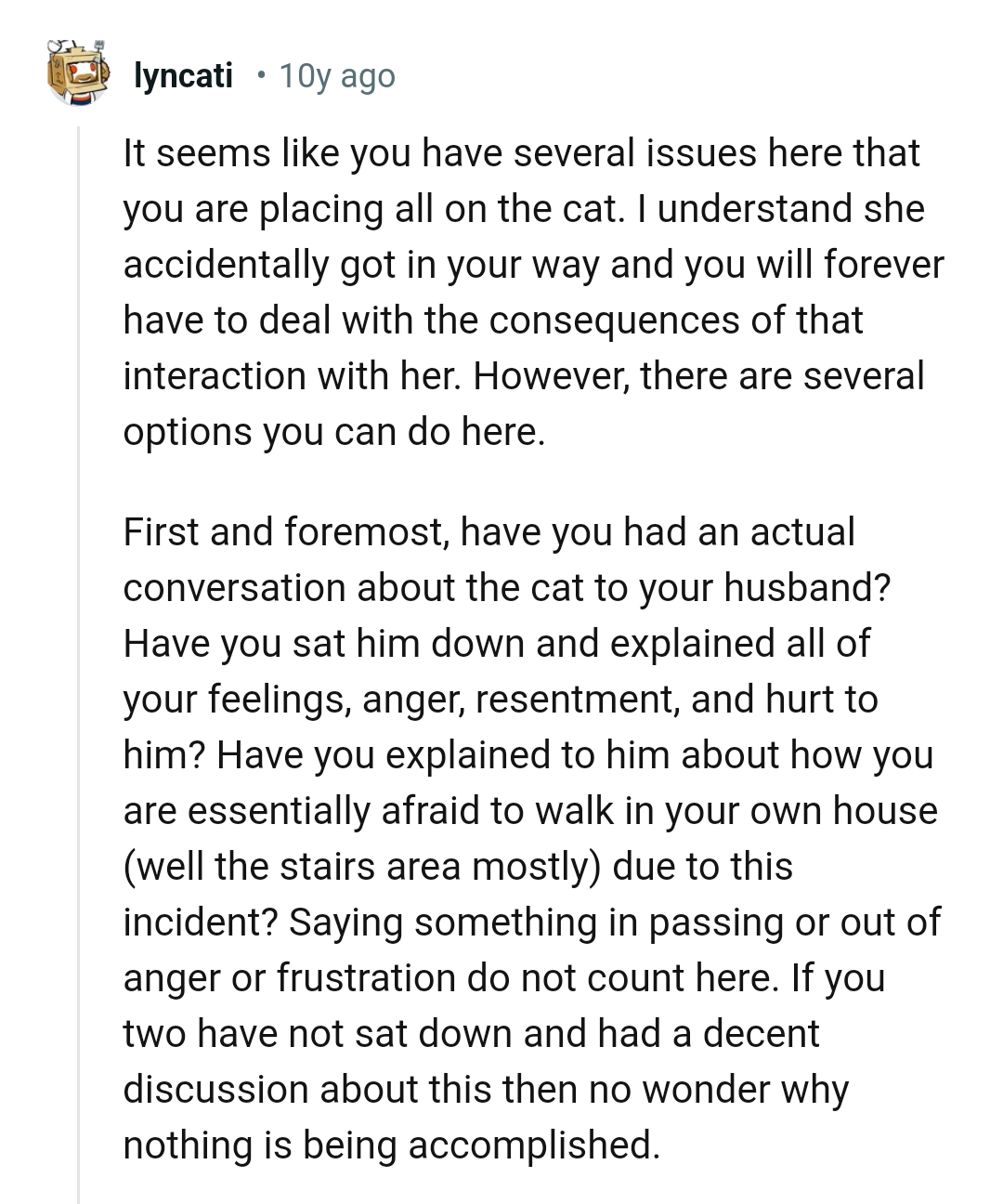
Task: Collapse lyncati's comment via thread line
Action: tap(79, 650)
